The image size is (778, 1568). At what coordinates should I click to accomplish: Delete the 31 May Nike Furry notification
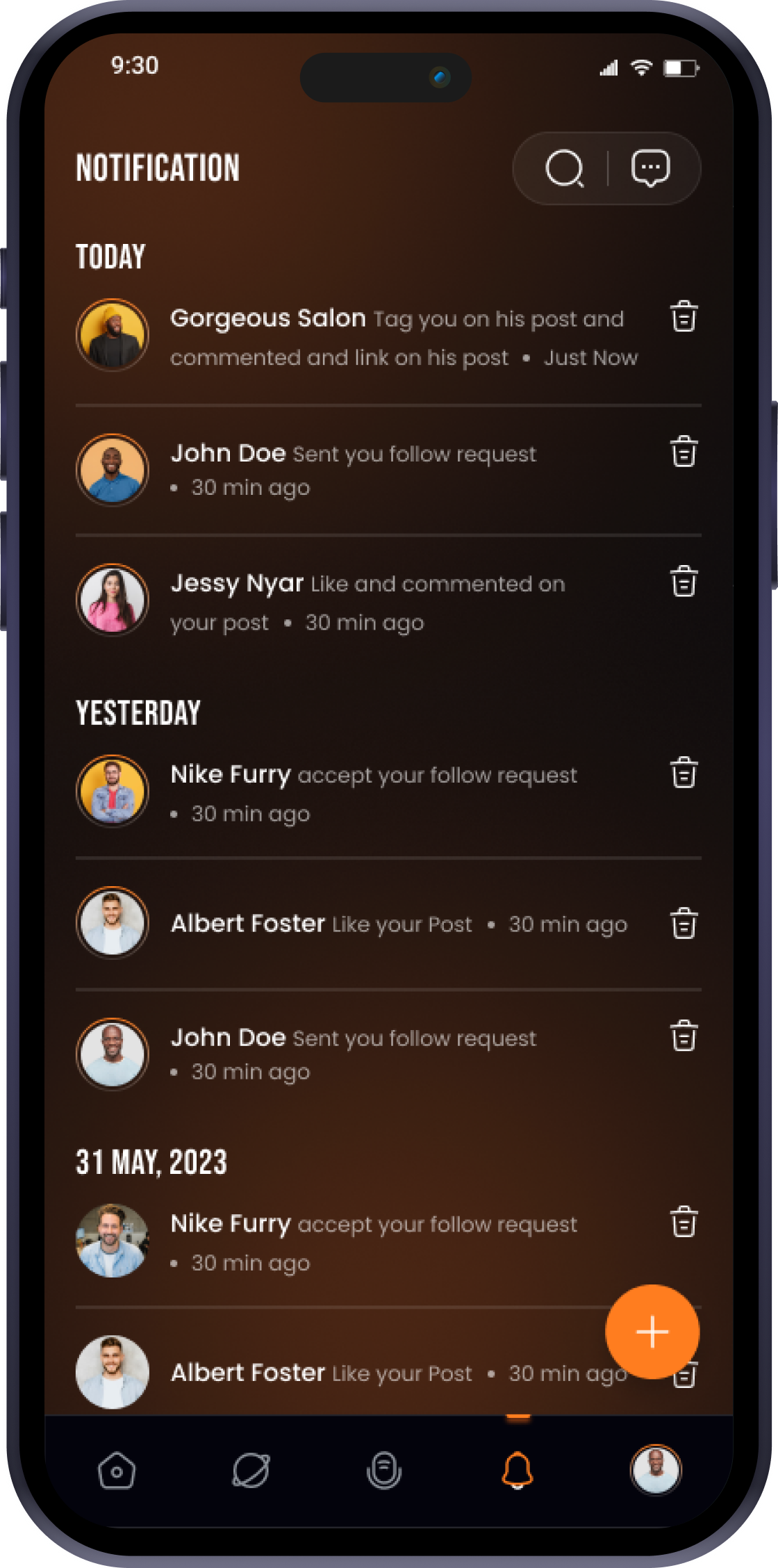(x=684, y=1223)
